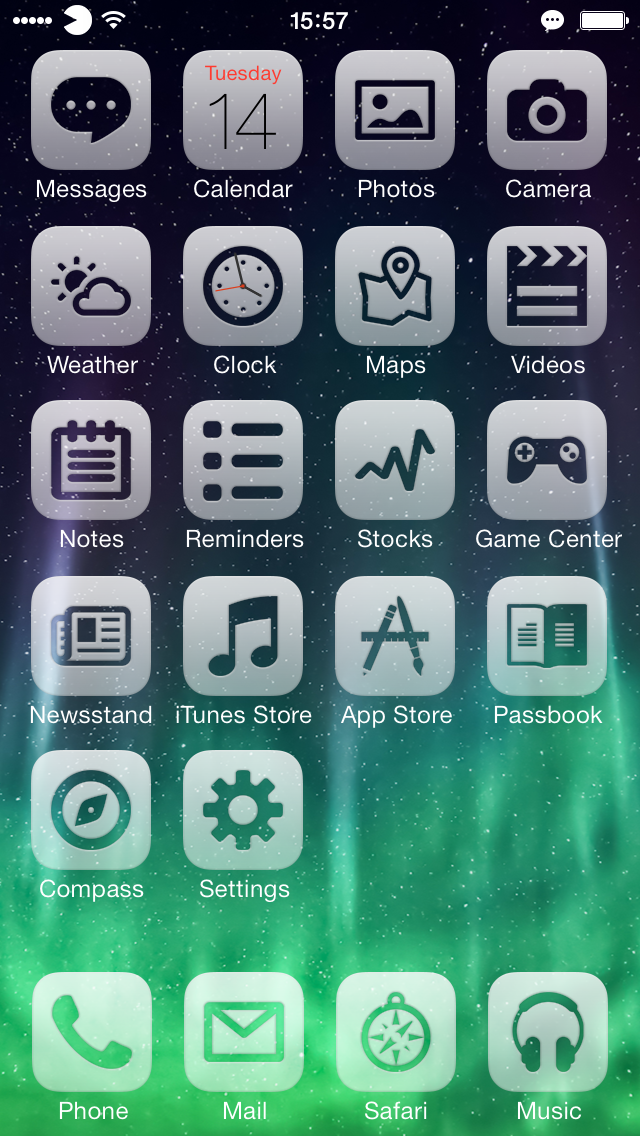Open Newsstand
The width and height of the screenshot is (640, 1136).
[x=91, y=636]
